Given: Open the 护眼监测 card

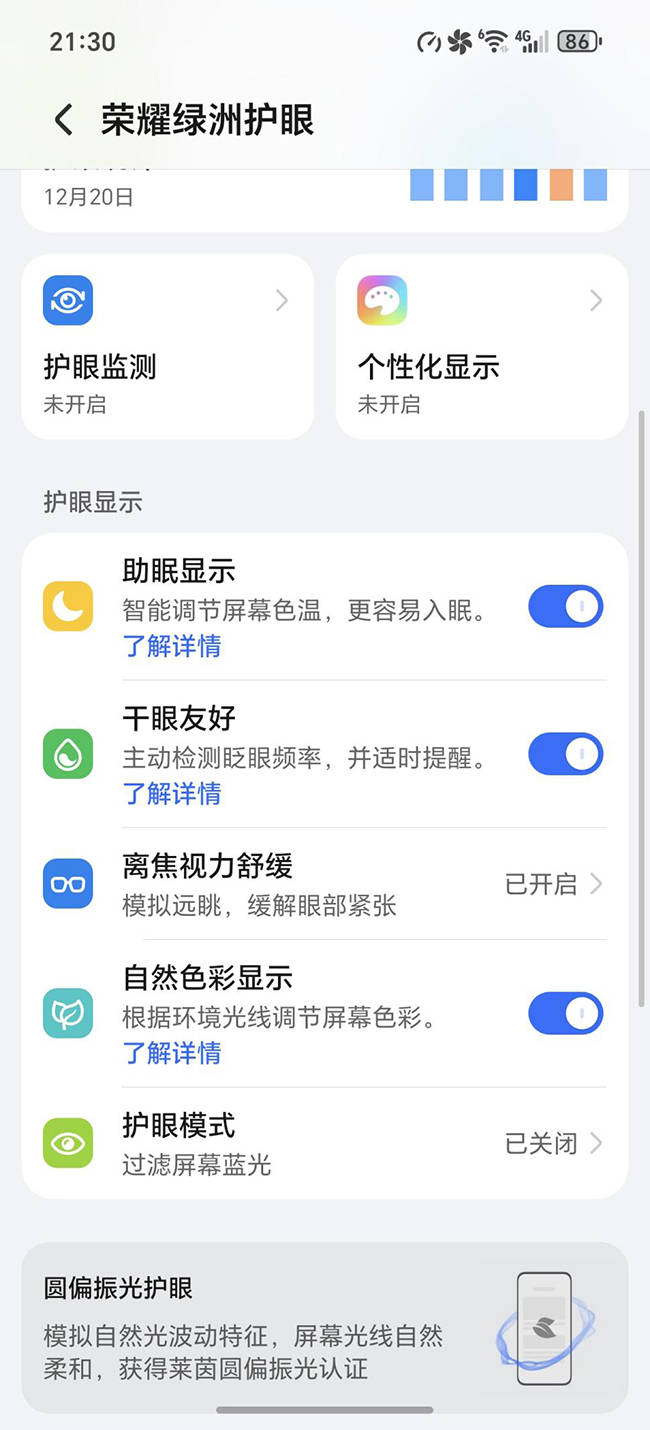Looking at the screenshot, I should tap(167, 346).
